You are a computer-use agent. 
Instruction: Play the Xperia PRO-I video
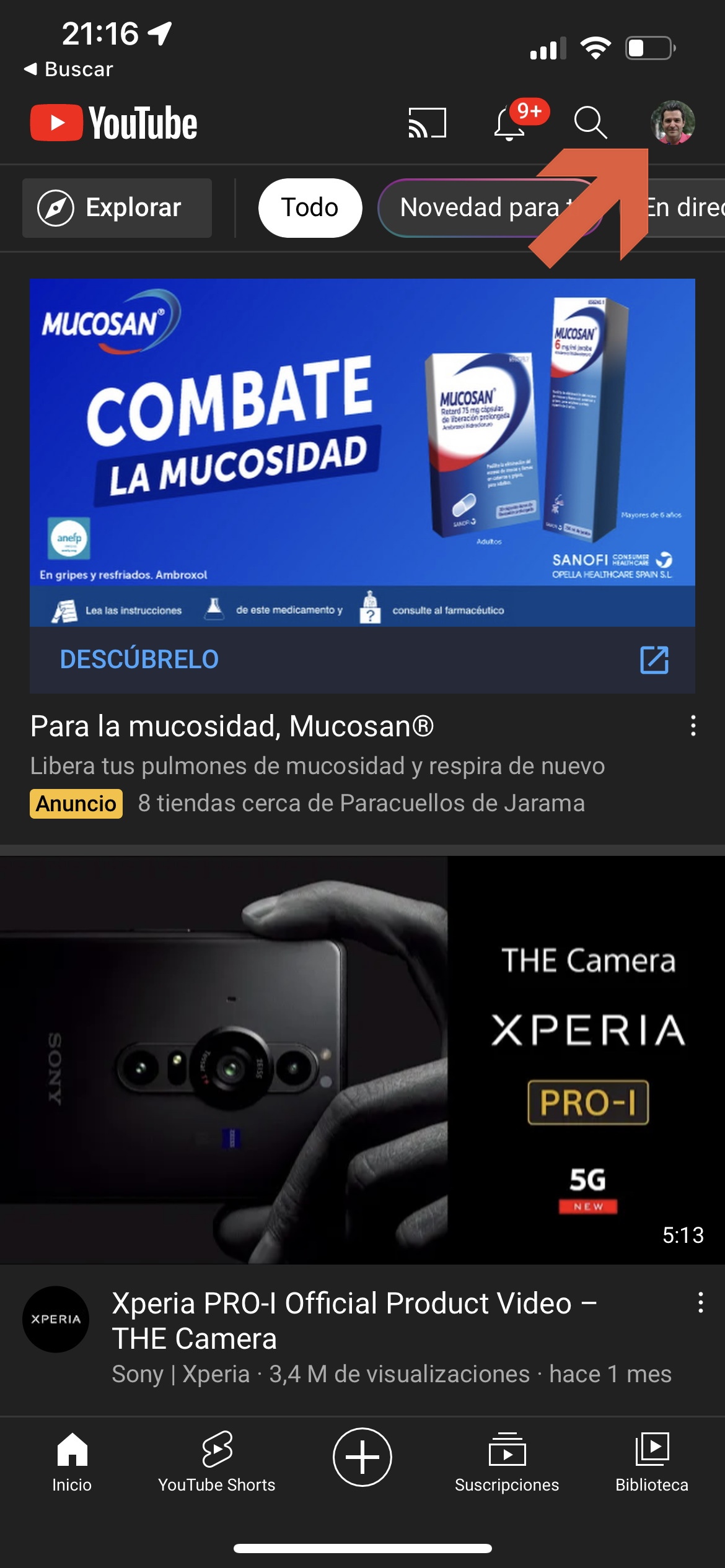pos(362,1060)
